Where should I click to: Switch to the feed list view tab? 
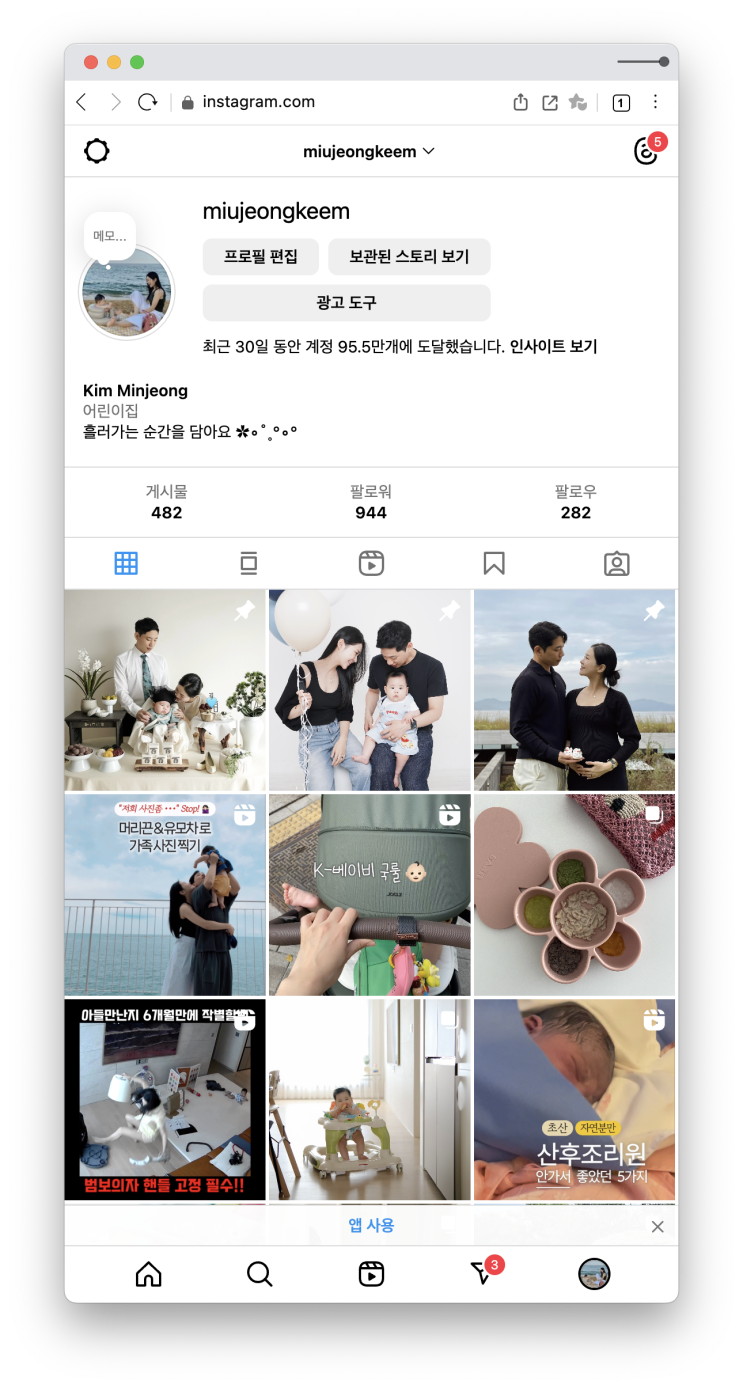click(x=249, y=563)
